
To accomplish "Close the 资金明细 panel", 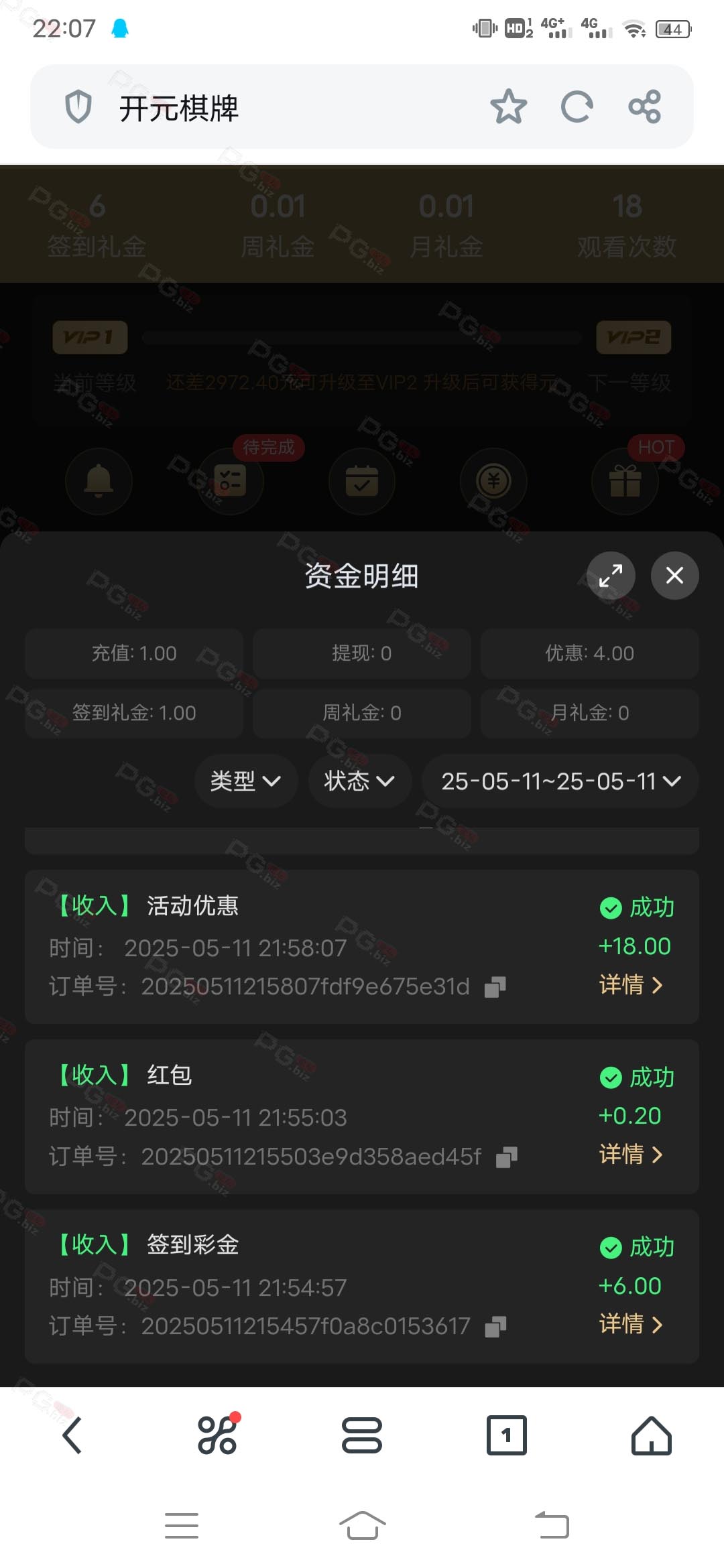I will click(674, 575).
